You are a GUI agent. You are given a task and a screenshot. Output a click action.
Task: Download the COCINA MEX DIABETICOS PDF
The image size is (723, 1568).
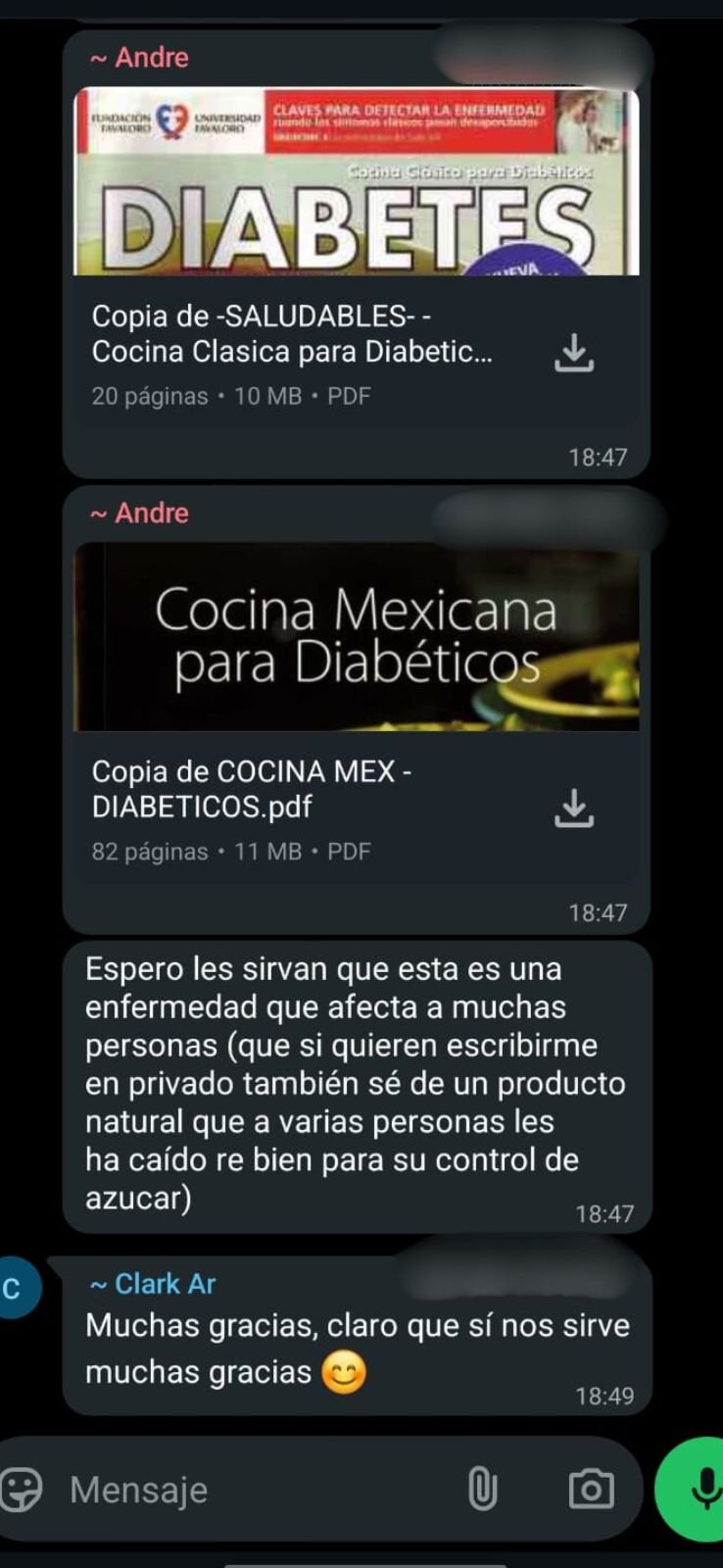tap(574, 808)
